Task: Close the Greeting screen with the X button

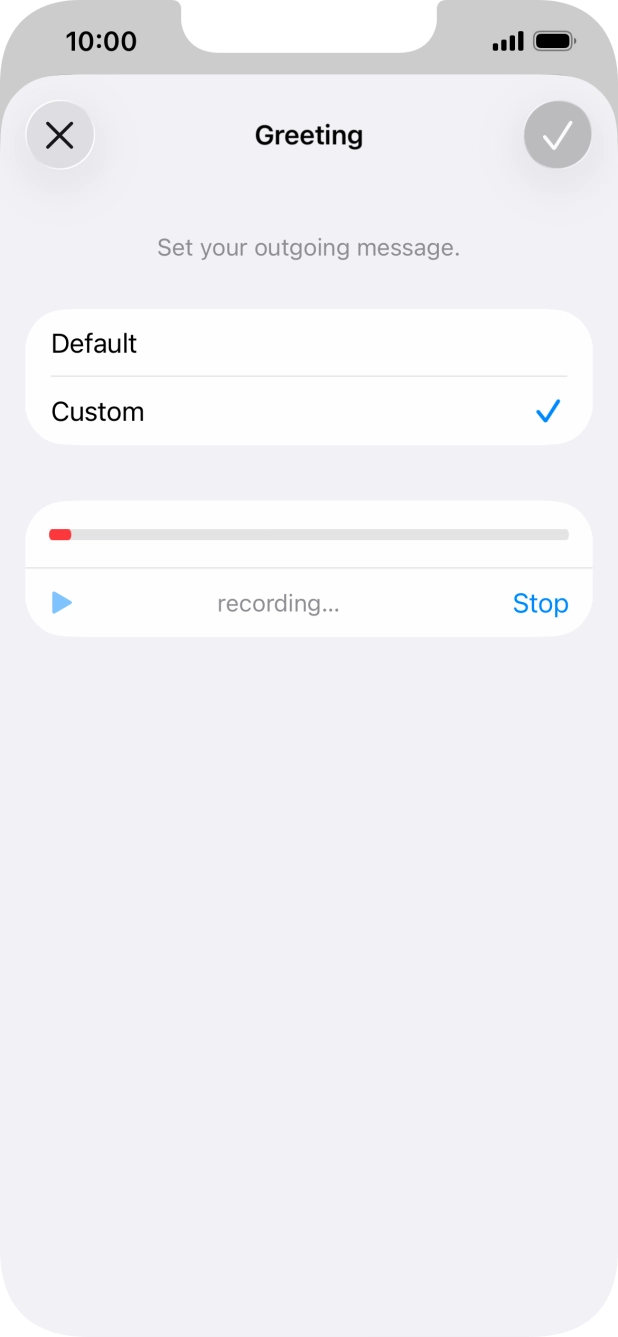Action: (60, 135)
